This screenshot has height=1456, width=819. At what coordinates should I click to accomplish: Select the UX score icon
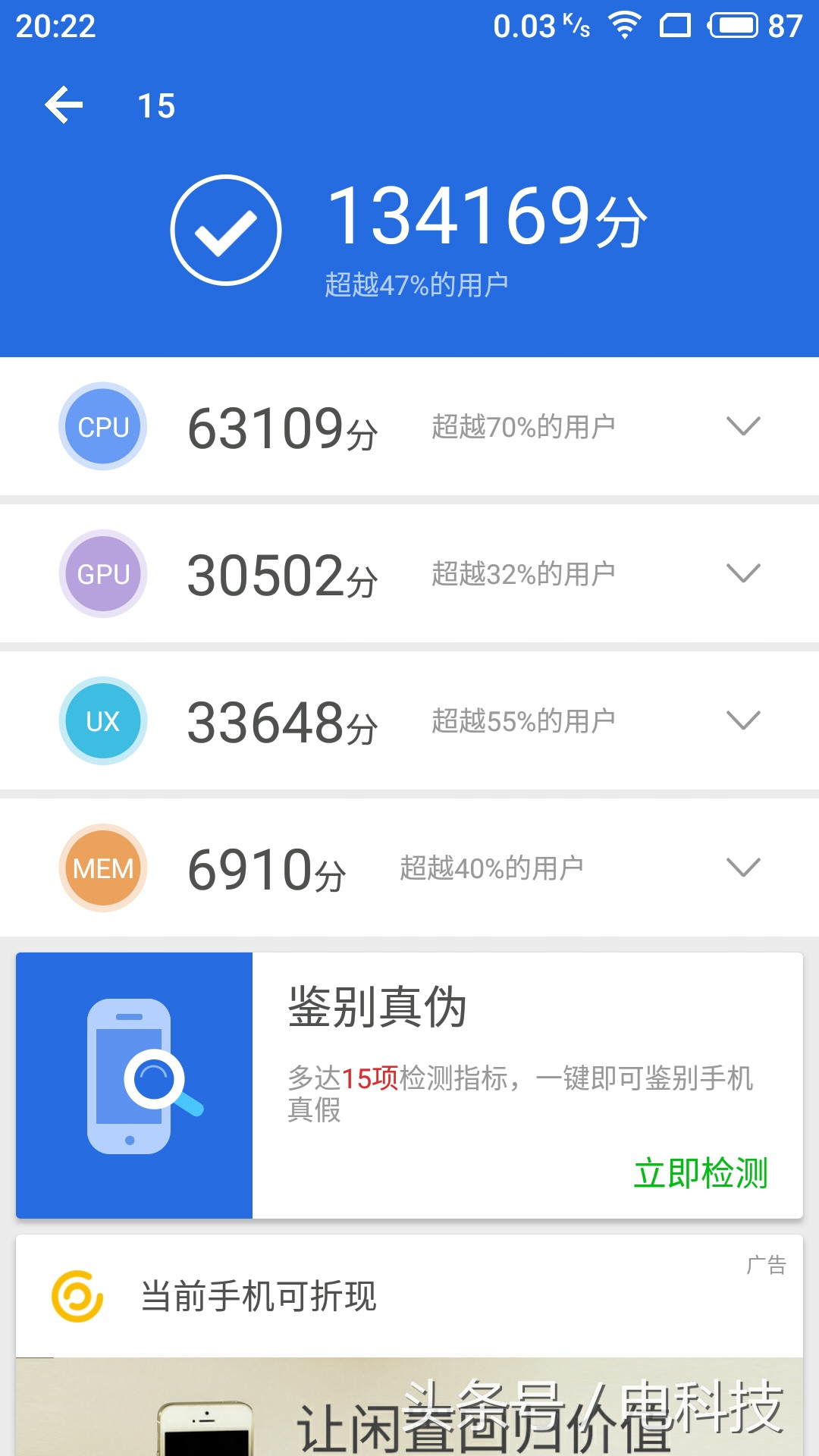(102, 720)
